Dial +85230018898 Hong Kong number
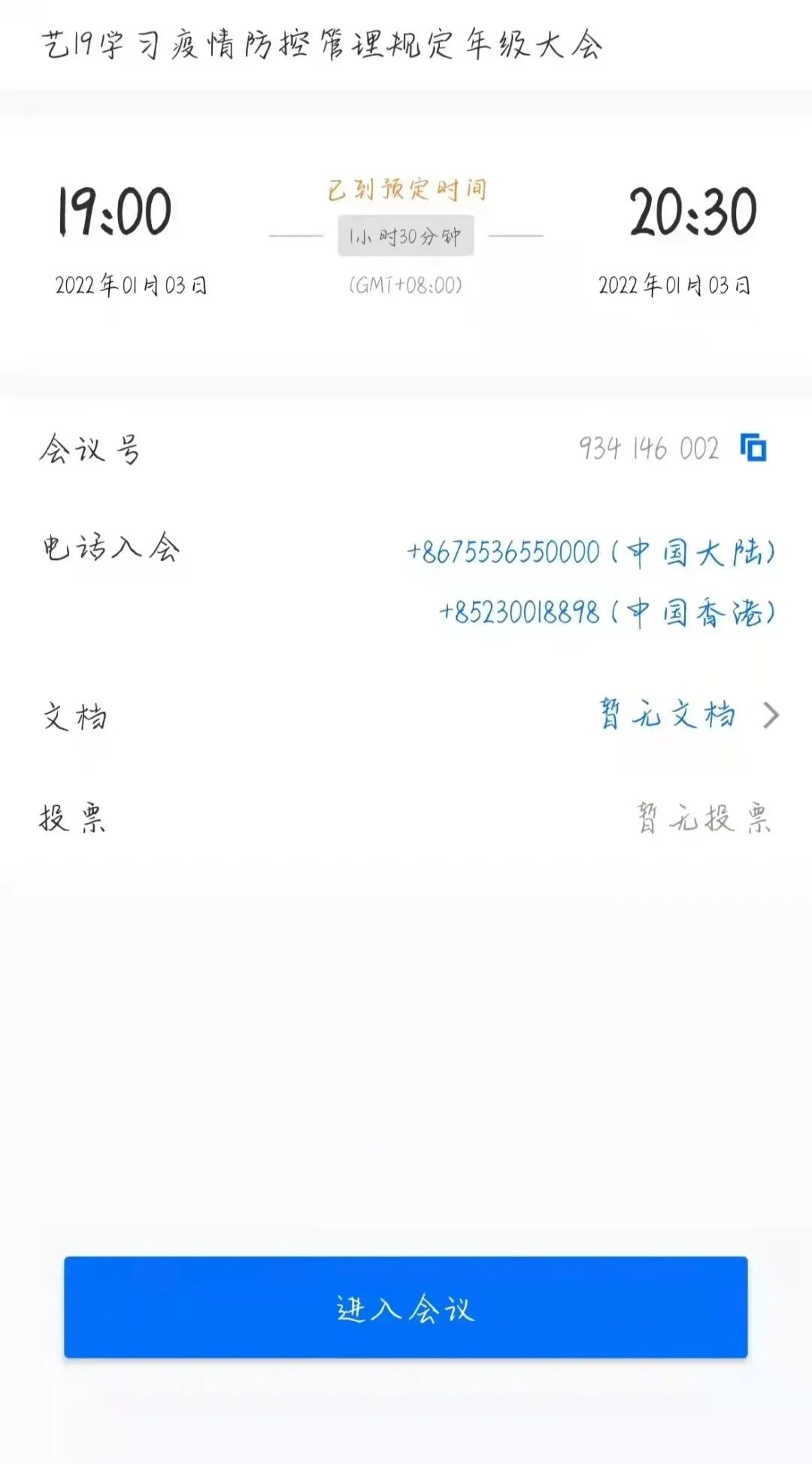This screenshot has height=1464, width=812. click(606, 612)
